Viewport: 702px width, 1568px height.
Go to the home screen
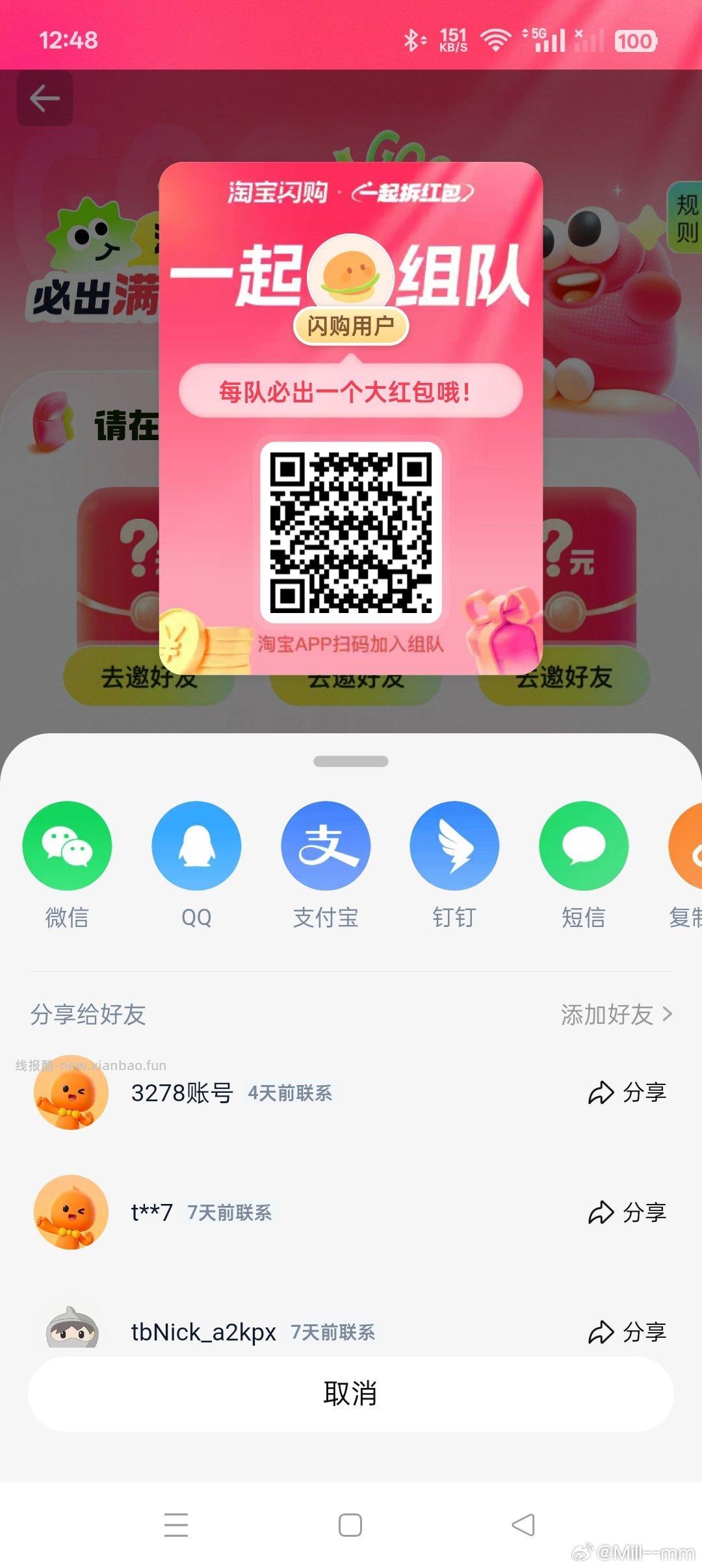350,1524
